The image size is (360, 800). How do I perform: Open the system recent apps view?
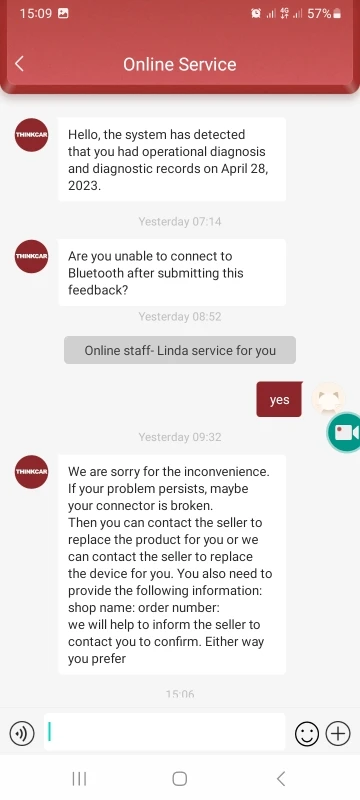tap(79, 779)
